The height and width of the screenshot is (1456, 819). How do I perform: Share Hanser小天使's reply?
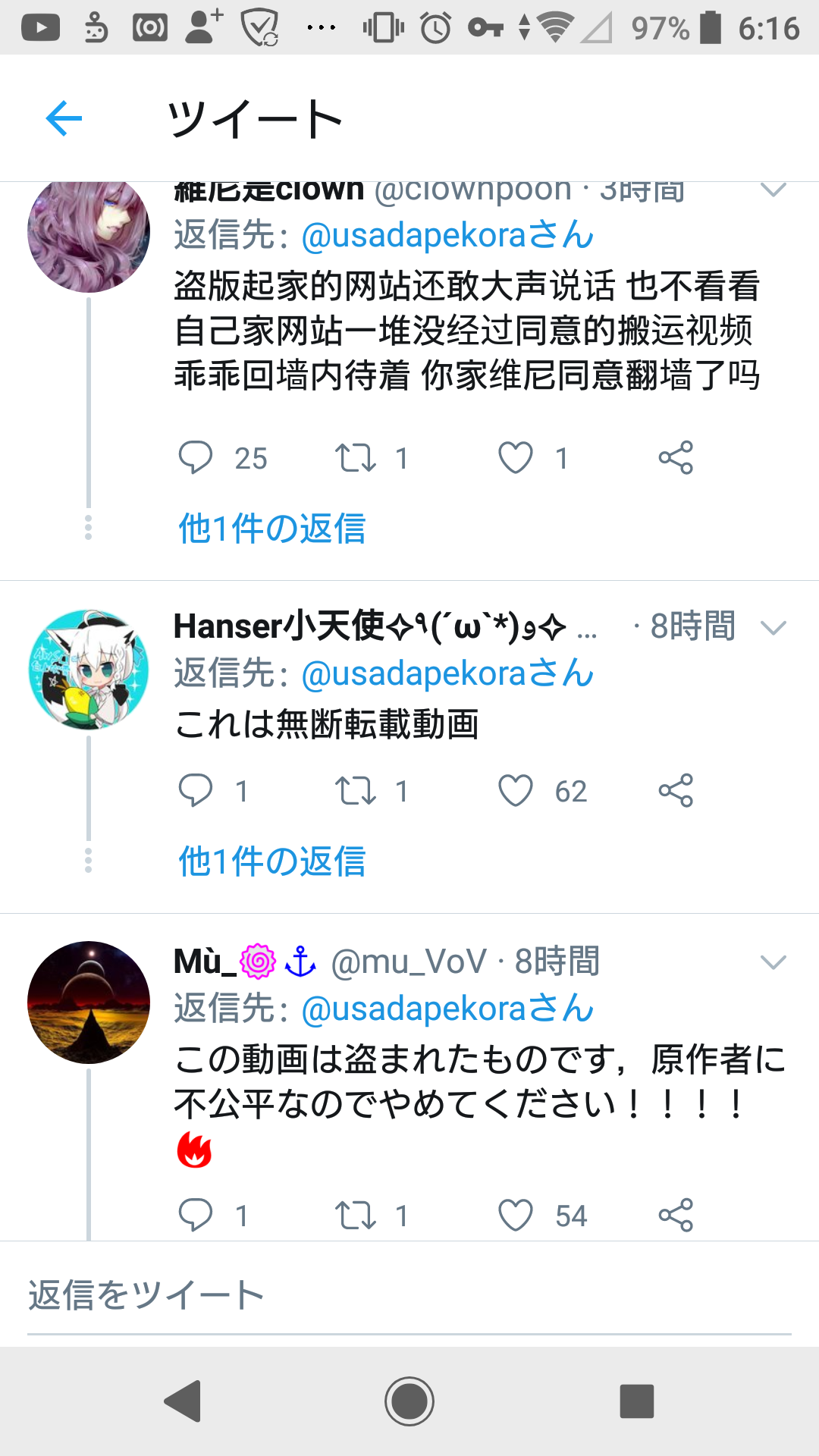[676, 791]
